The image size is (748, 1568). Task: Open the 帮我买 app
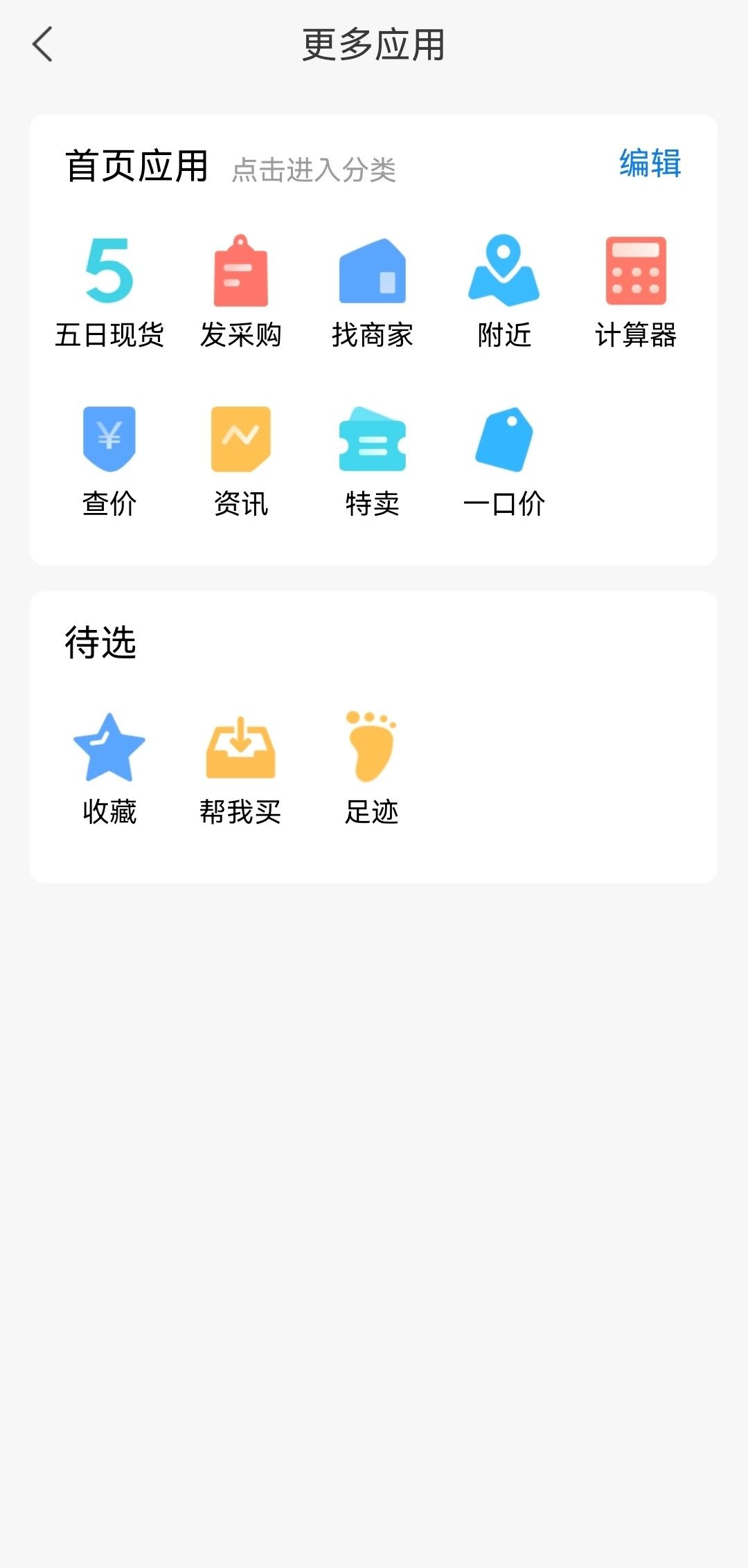click(240, 769)
